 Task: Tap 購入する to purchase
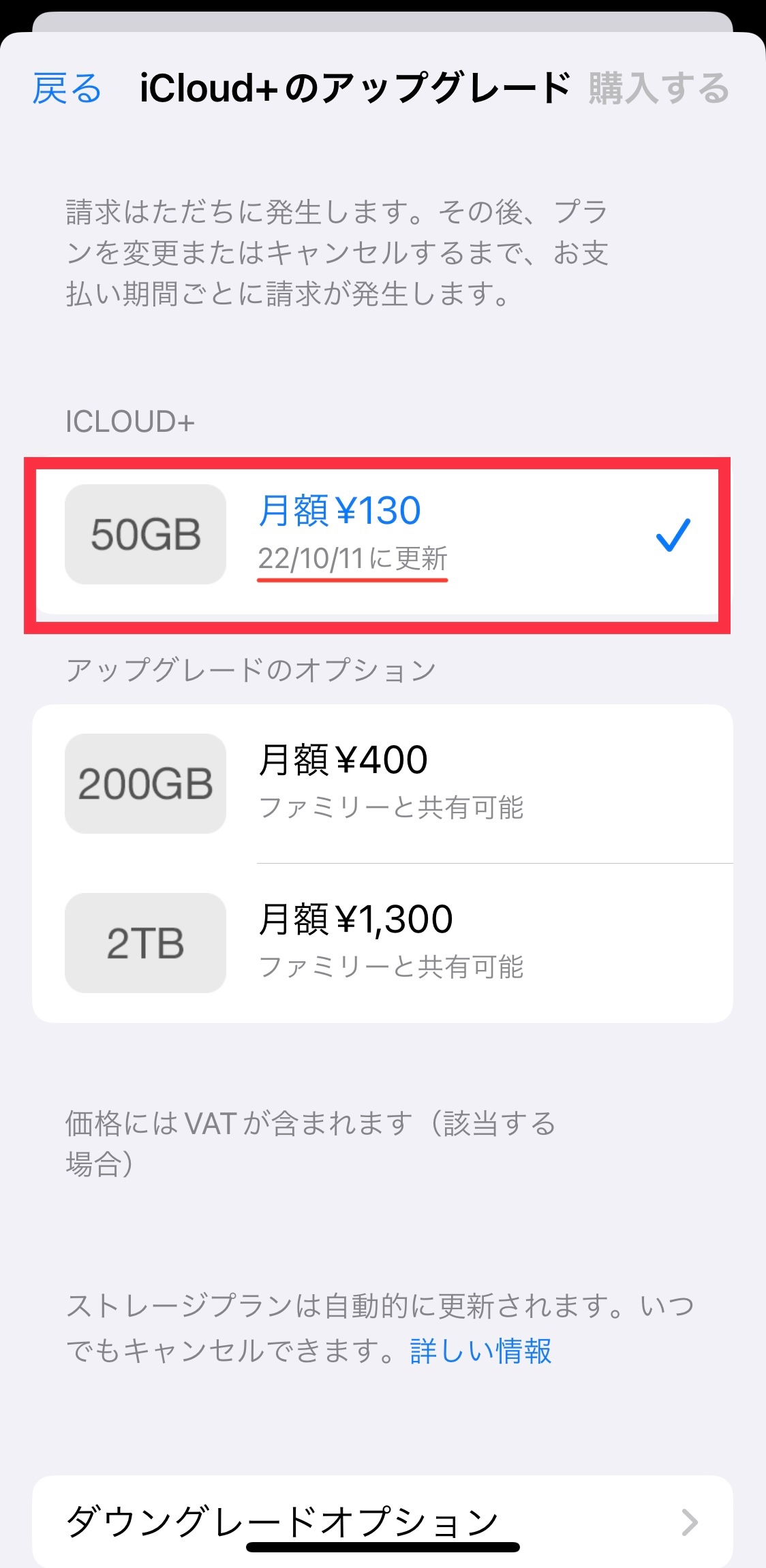[x=658, y=89]
